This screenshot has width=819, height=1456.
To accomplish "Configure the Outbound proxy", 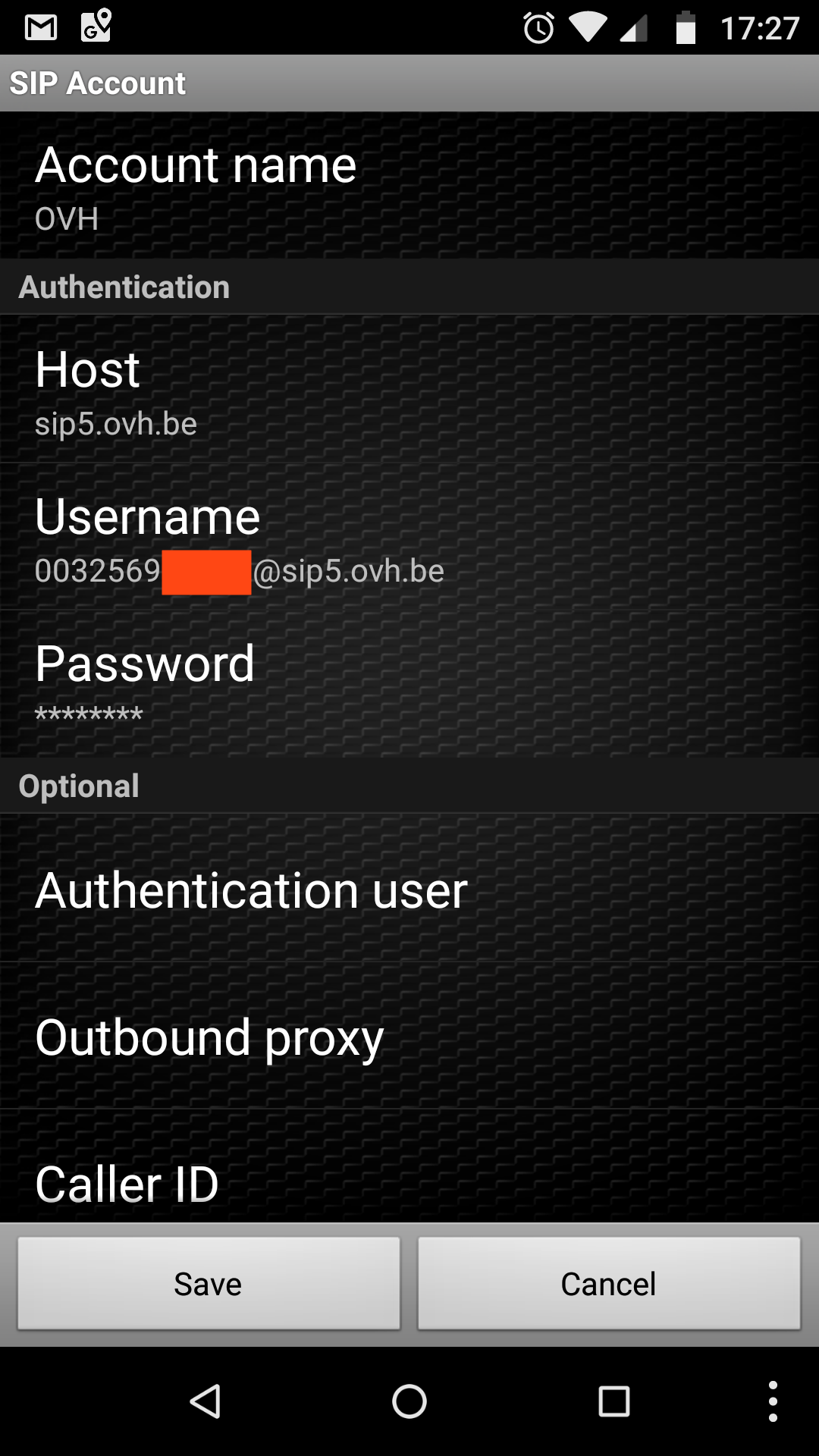I will click(x=409, y=1037).
